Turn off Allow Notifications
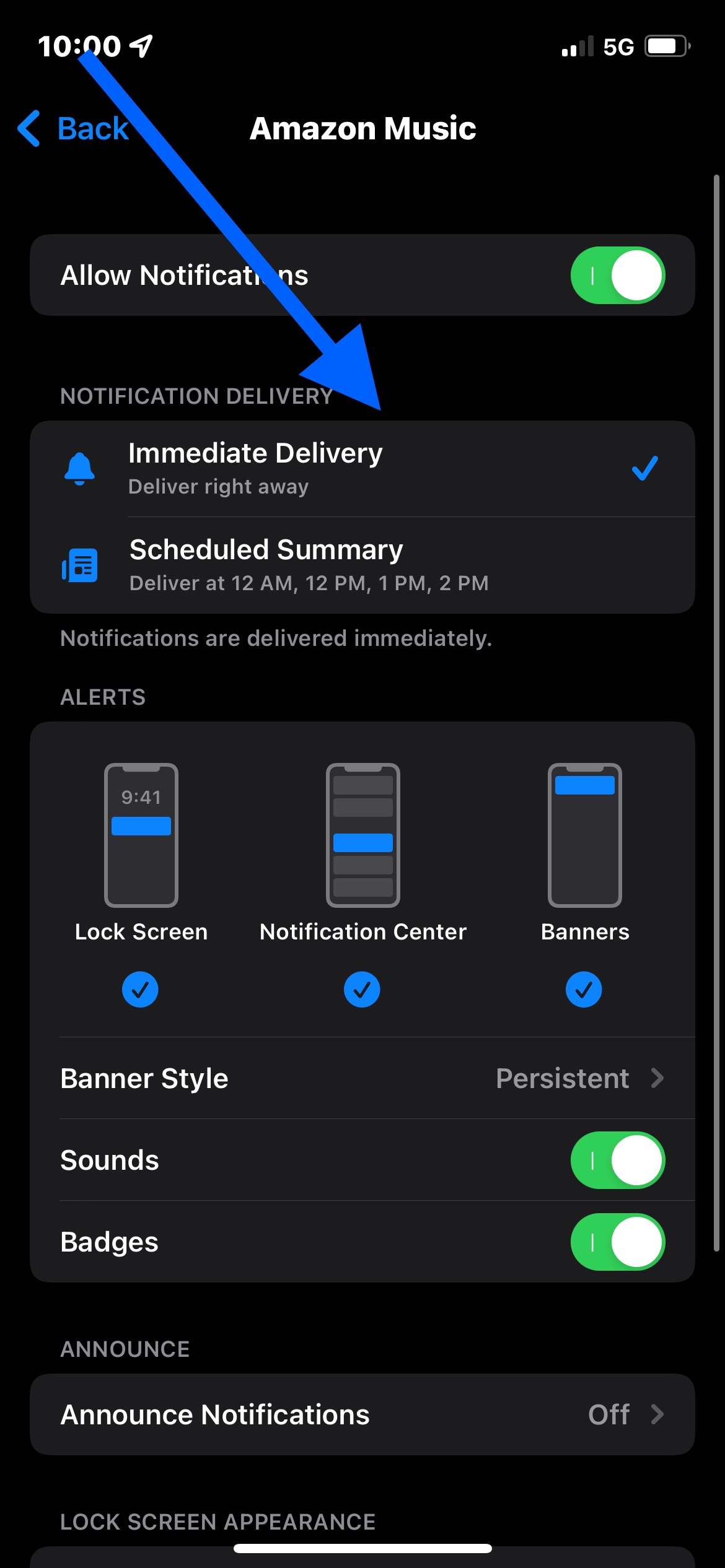This screenshot has height=1568, width=725. [617, 275]
